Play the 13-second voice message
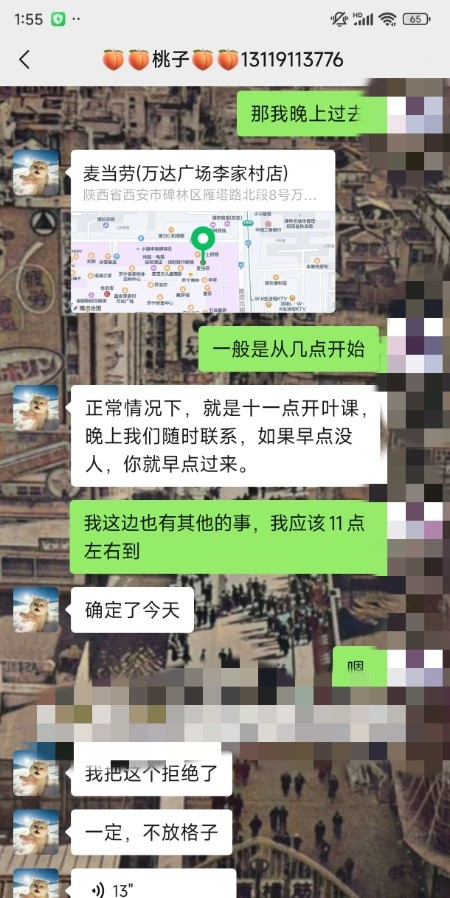 [x=153, y=884]
